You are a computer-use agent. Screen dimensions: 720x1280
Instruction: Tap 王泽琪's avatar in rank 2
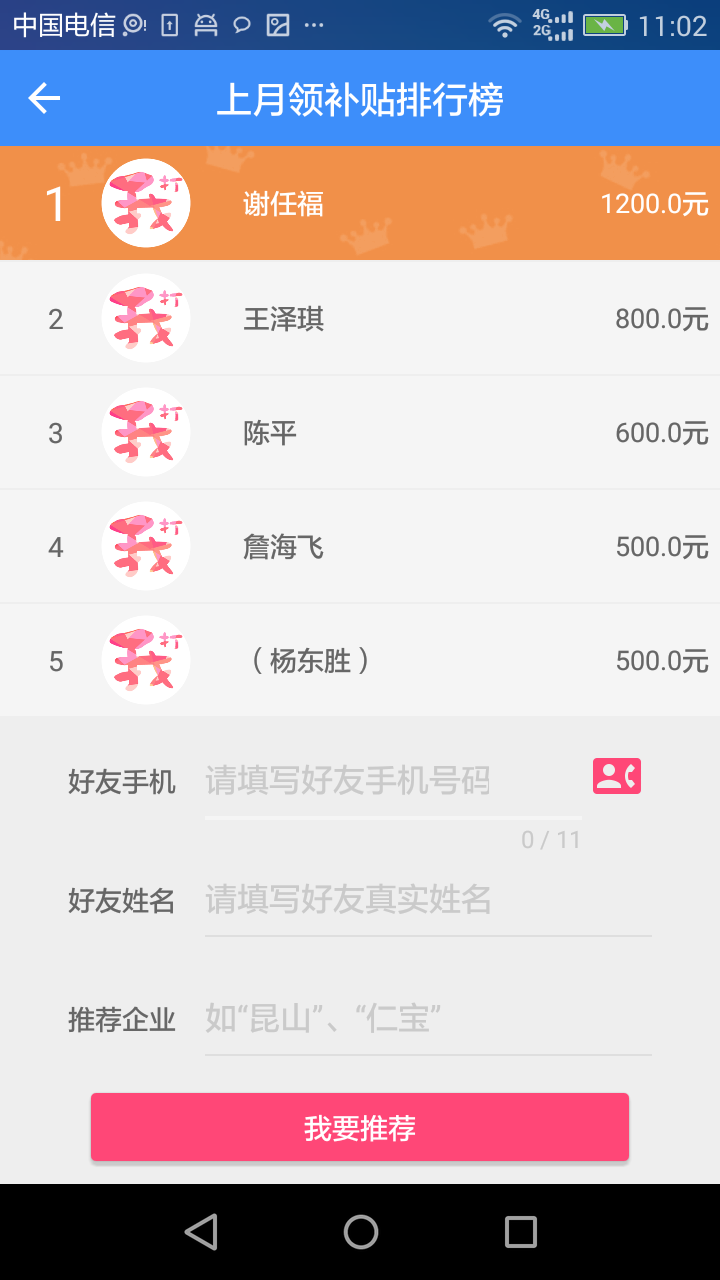point(145,317)
